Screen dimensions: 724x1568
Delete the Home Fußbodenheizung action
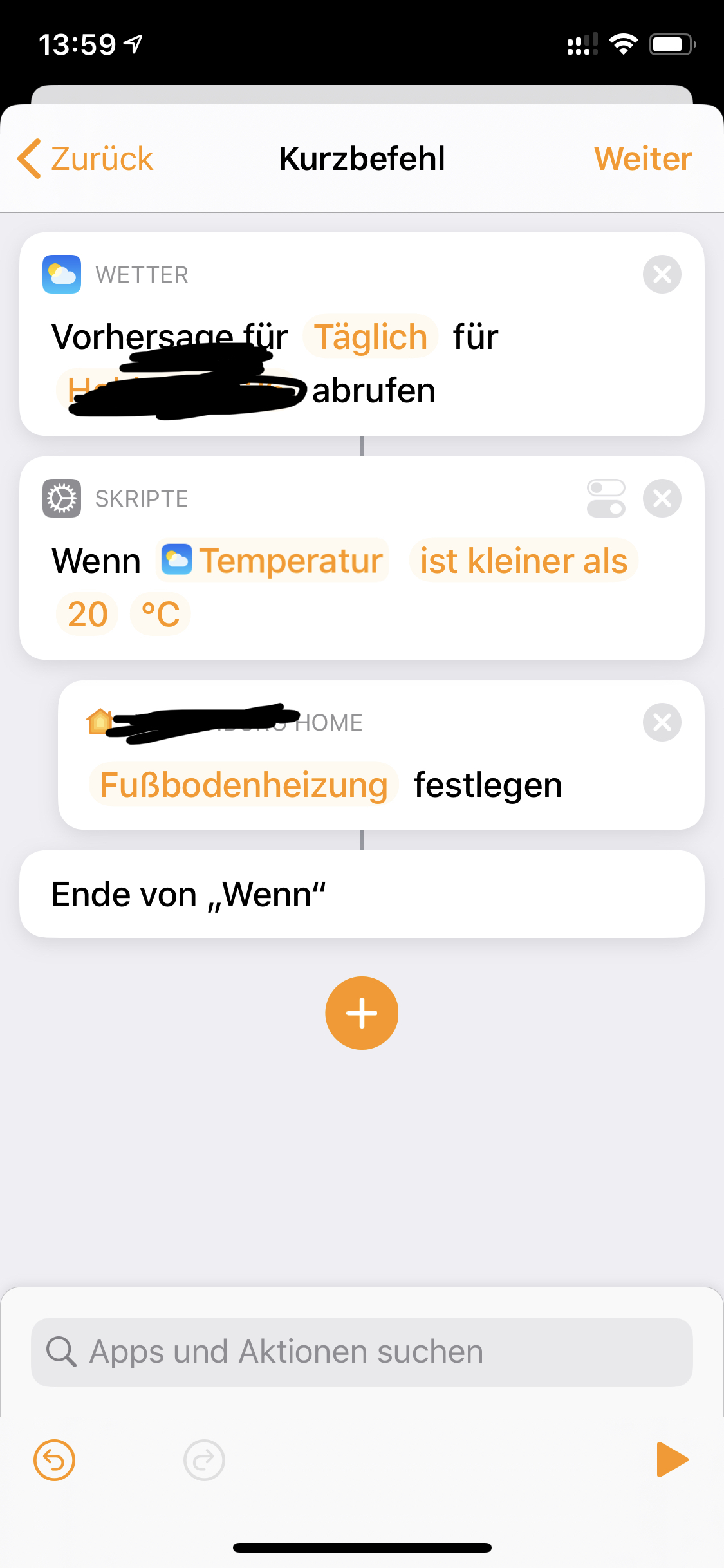tap(662, 722)
